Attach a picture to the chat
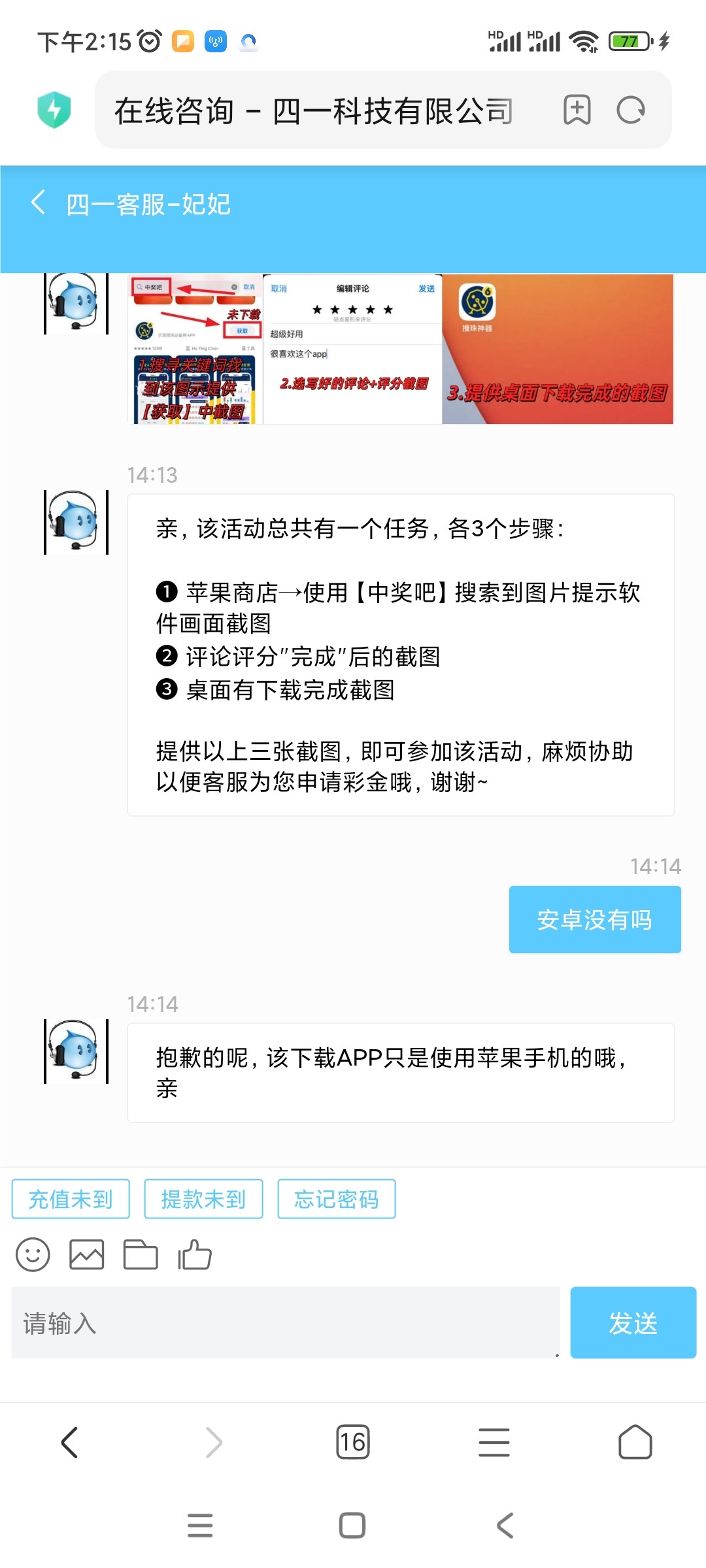 (87, 1254)
